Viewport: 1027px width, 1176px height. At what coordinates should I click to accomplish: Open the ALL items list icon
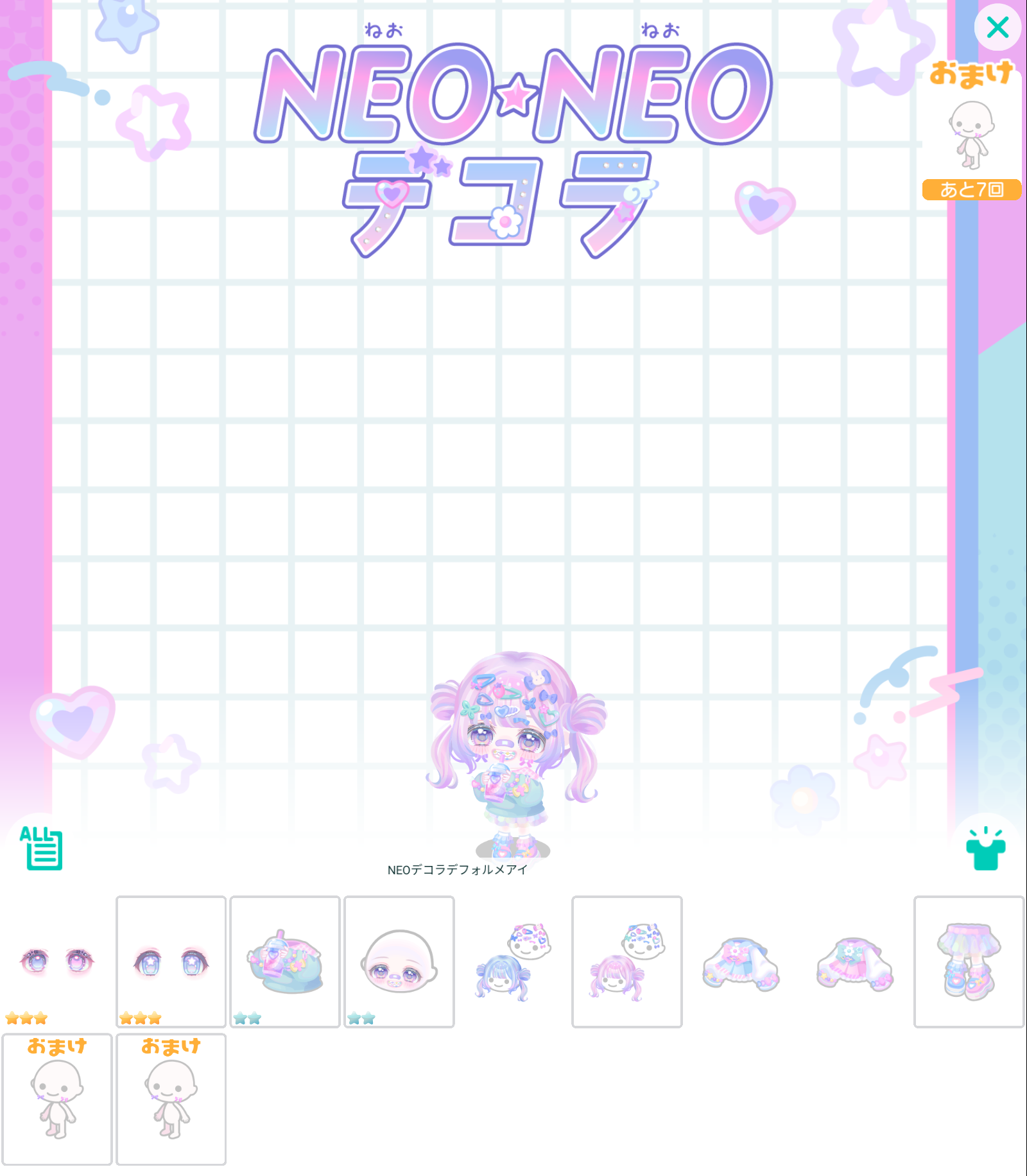coord(42,848)
